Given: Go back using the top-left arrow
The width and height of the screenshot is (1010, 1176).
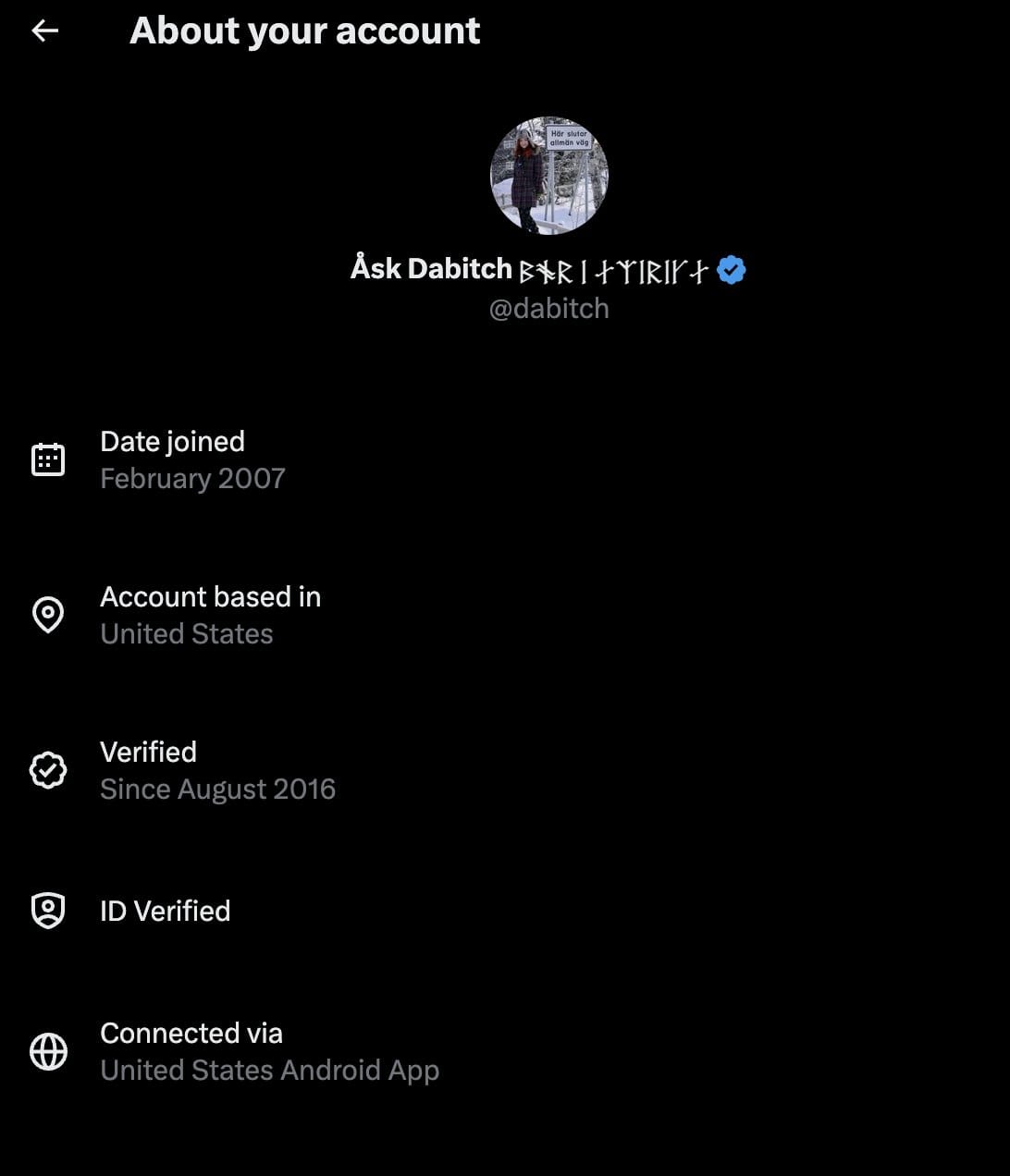Looking at the screenshot, I should click(x=44, y=31).
